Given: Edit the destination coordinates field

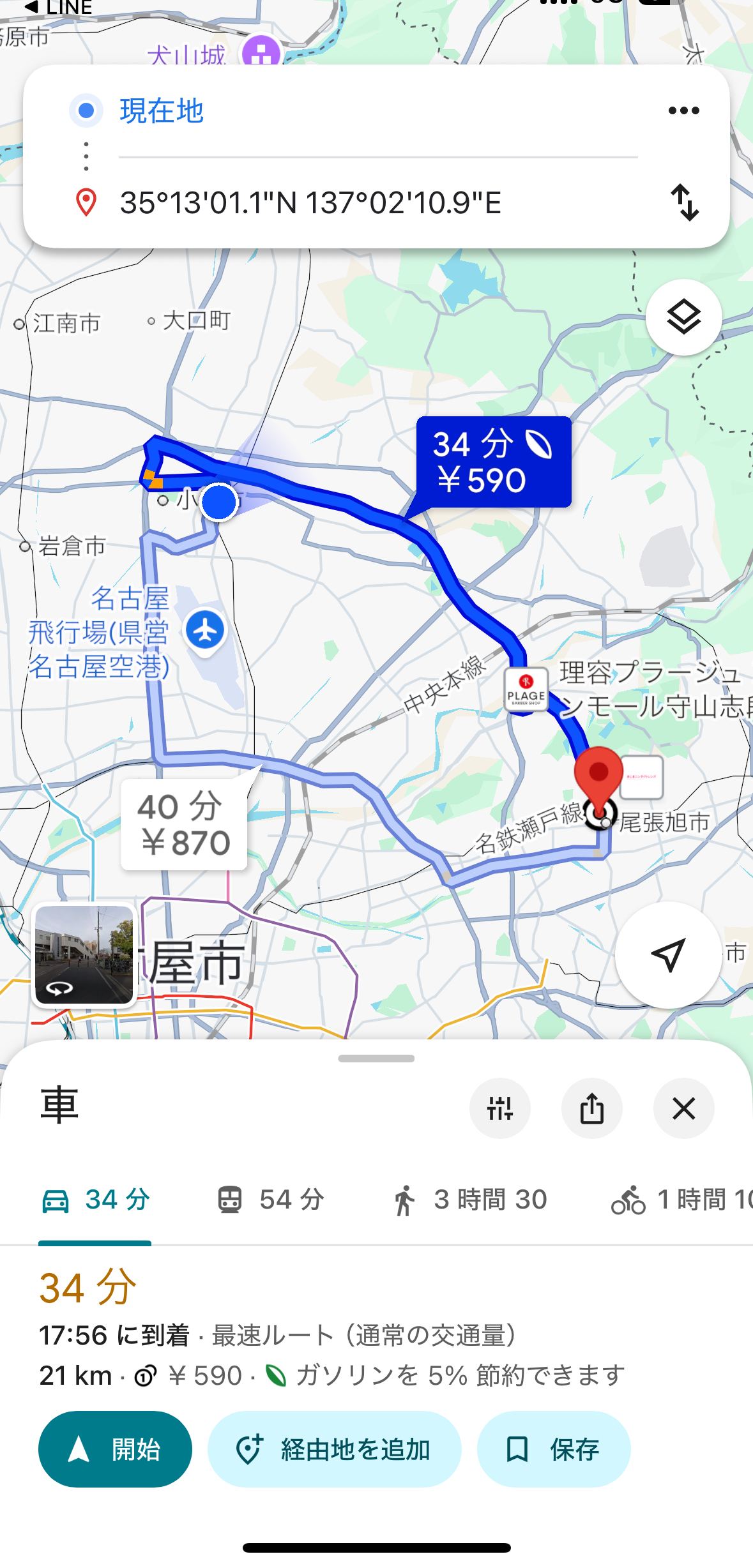Looking at the screenshot, I should click(378, 202).
